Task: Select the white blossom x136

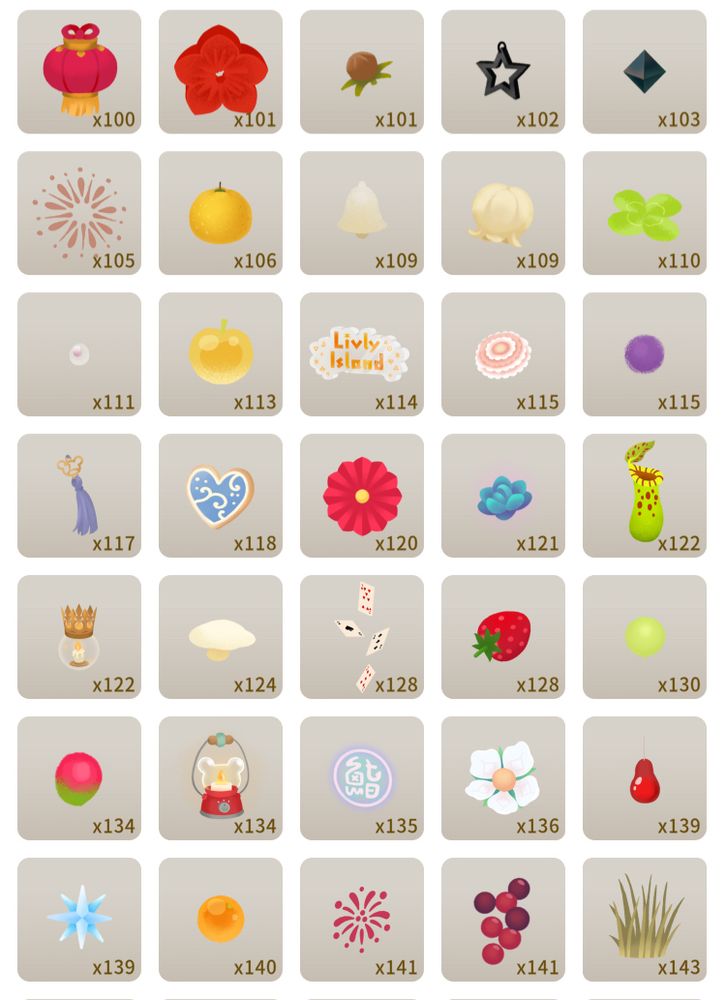Action: pyautogui.click(x=503, y=778)
